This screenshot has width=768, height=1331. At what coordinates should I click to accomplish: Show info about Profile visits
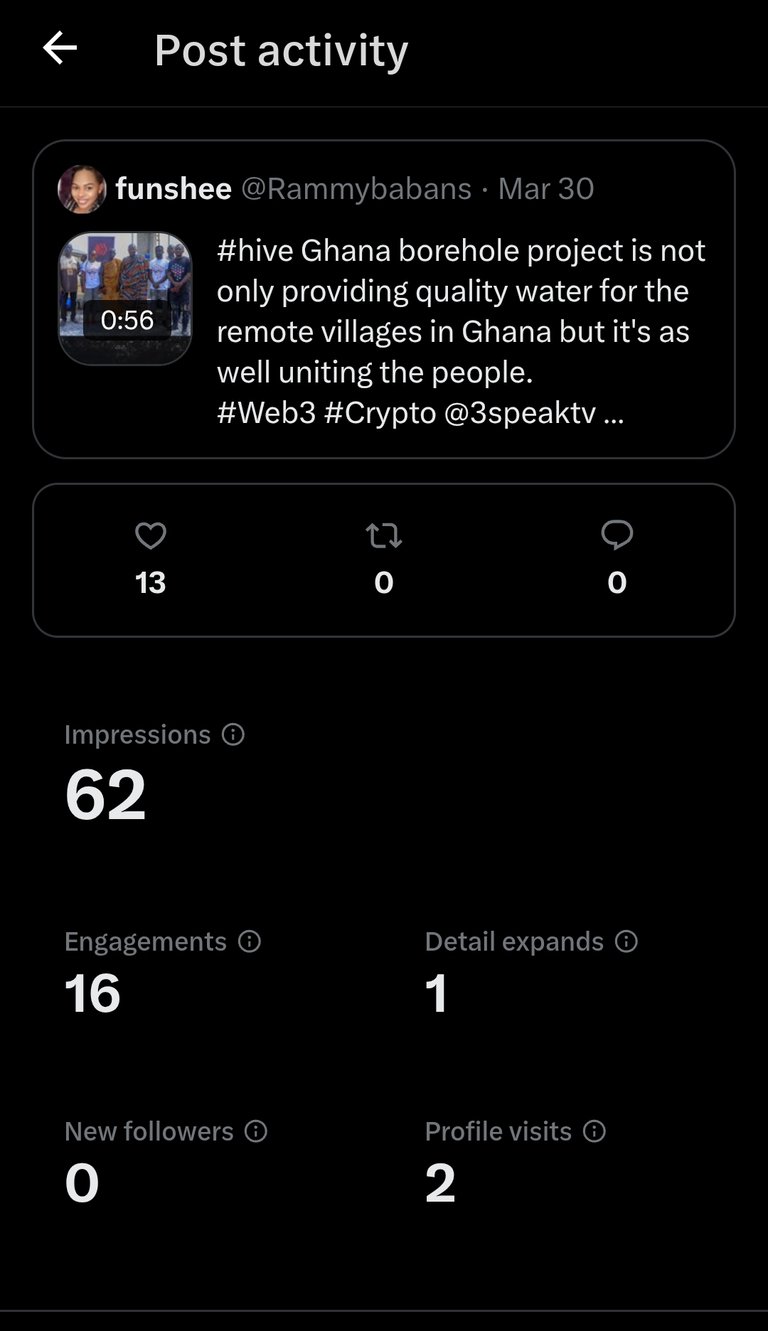pos(594,1132)
